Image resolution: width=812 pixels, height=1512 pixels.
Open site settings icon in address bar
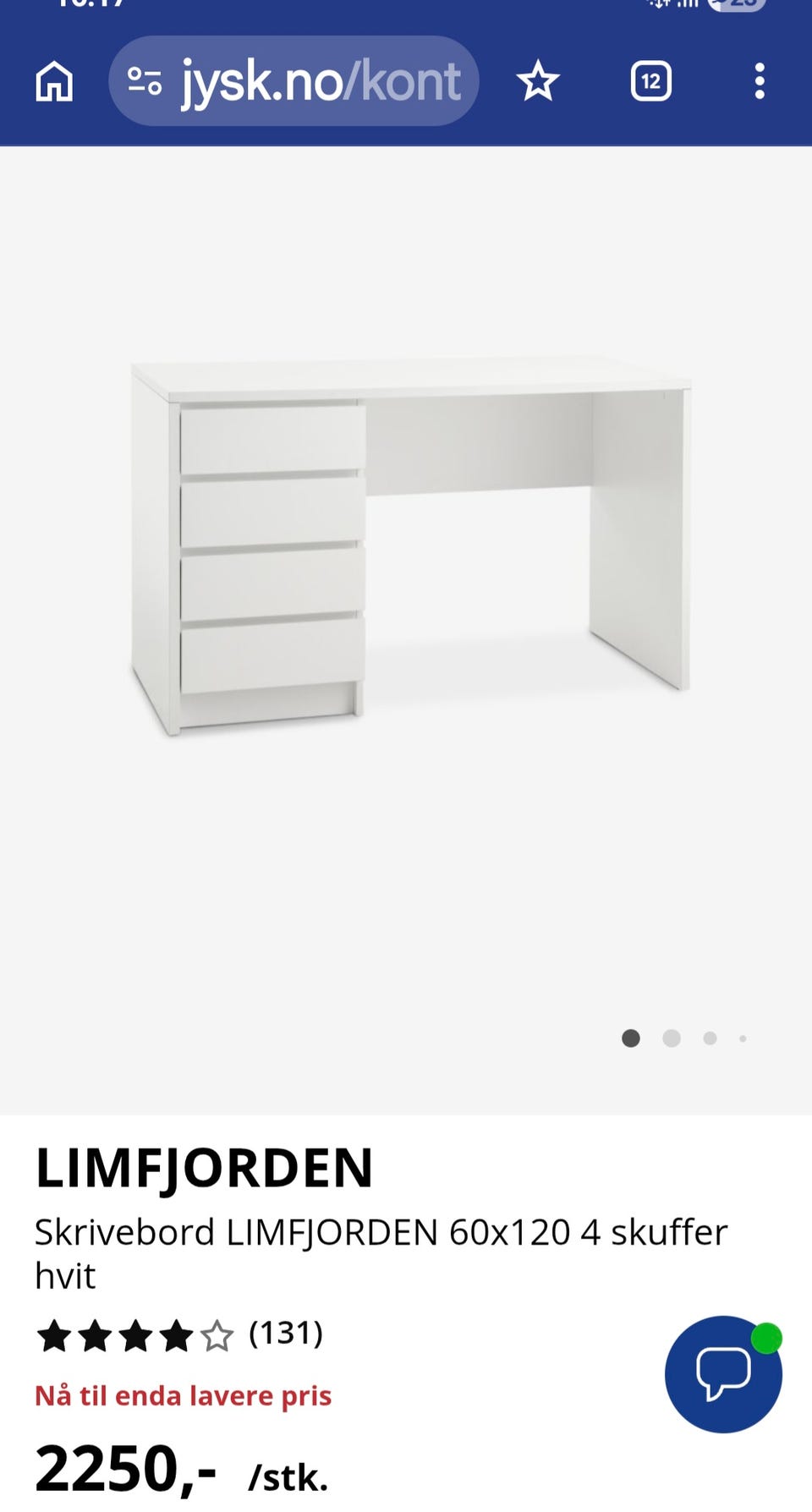[145, 82]
